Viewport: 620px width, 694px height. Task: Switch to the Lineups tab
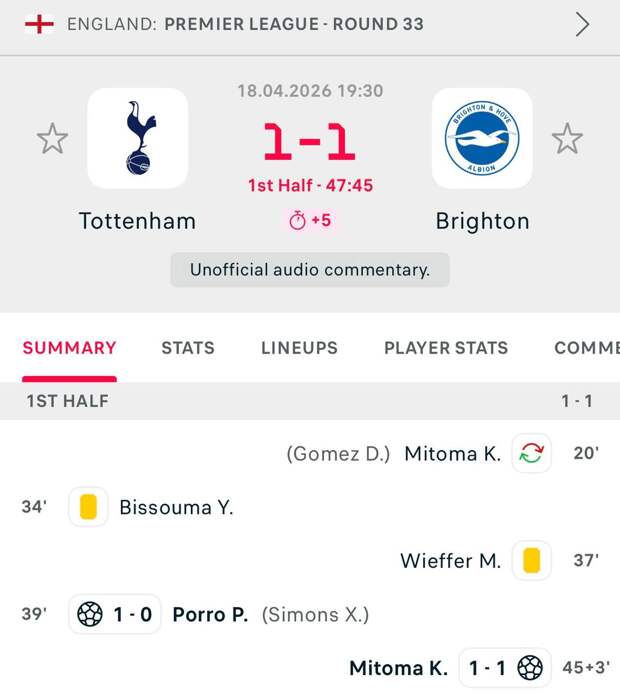[x=299, y=348]
